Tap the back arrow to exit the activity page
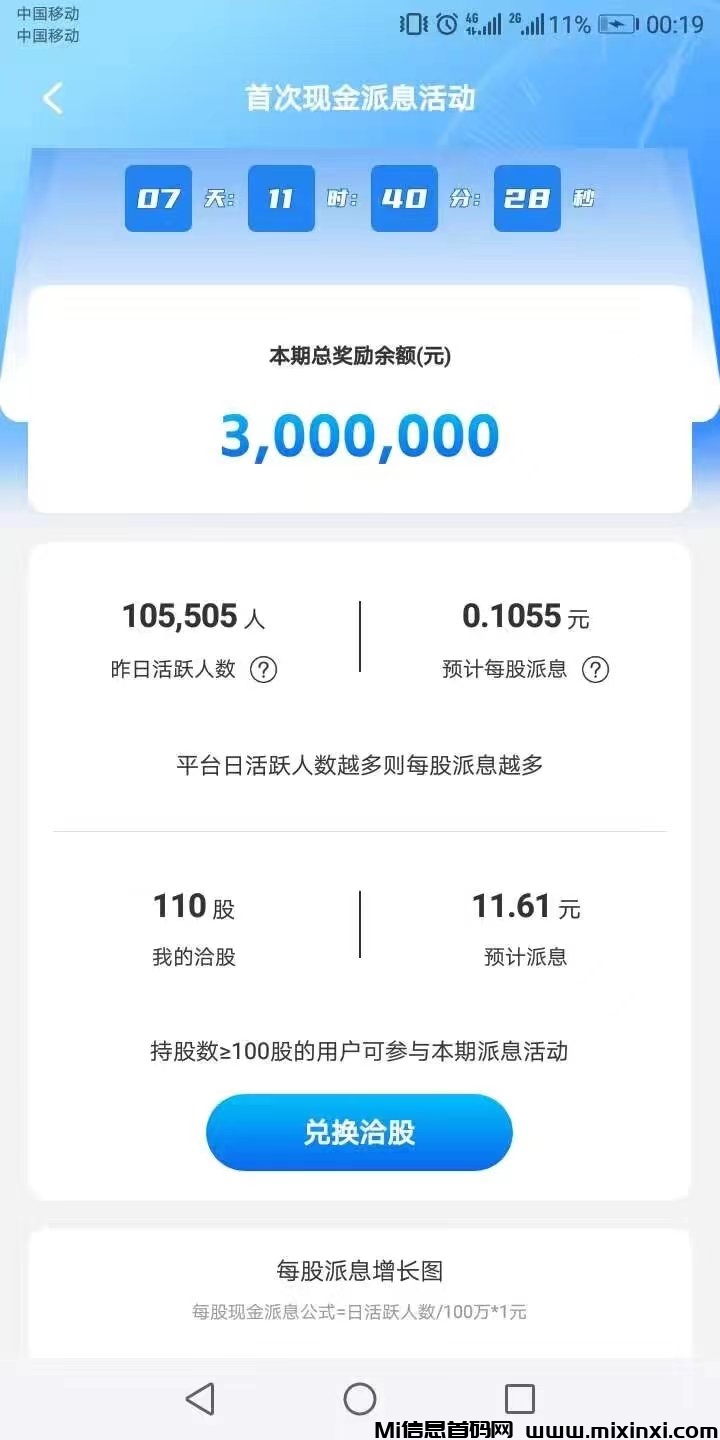720x1440 pixels. [51, 98]
